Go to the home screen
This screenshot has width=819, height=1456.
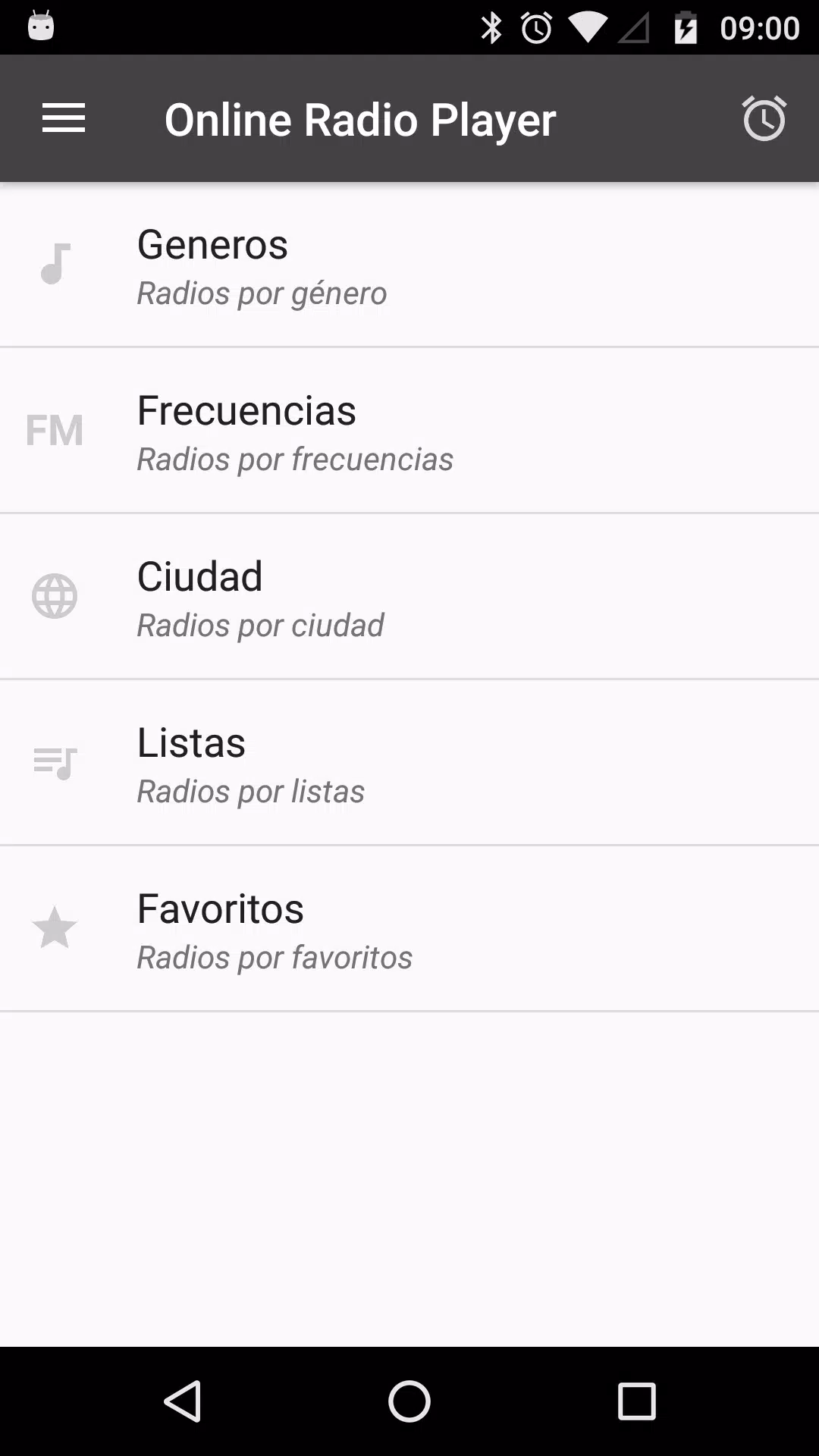(x=409, y=1401)
